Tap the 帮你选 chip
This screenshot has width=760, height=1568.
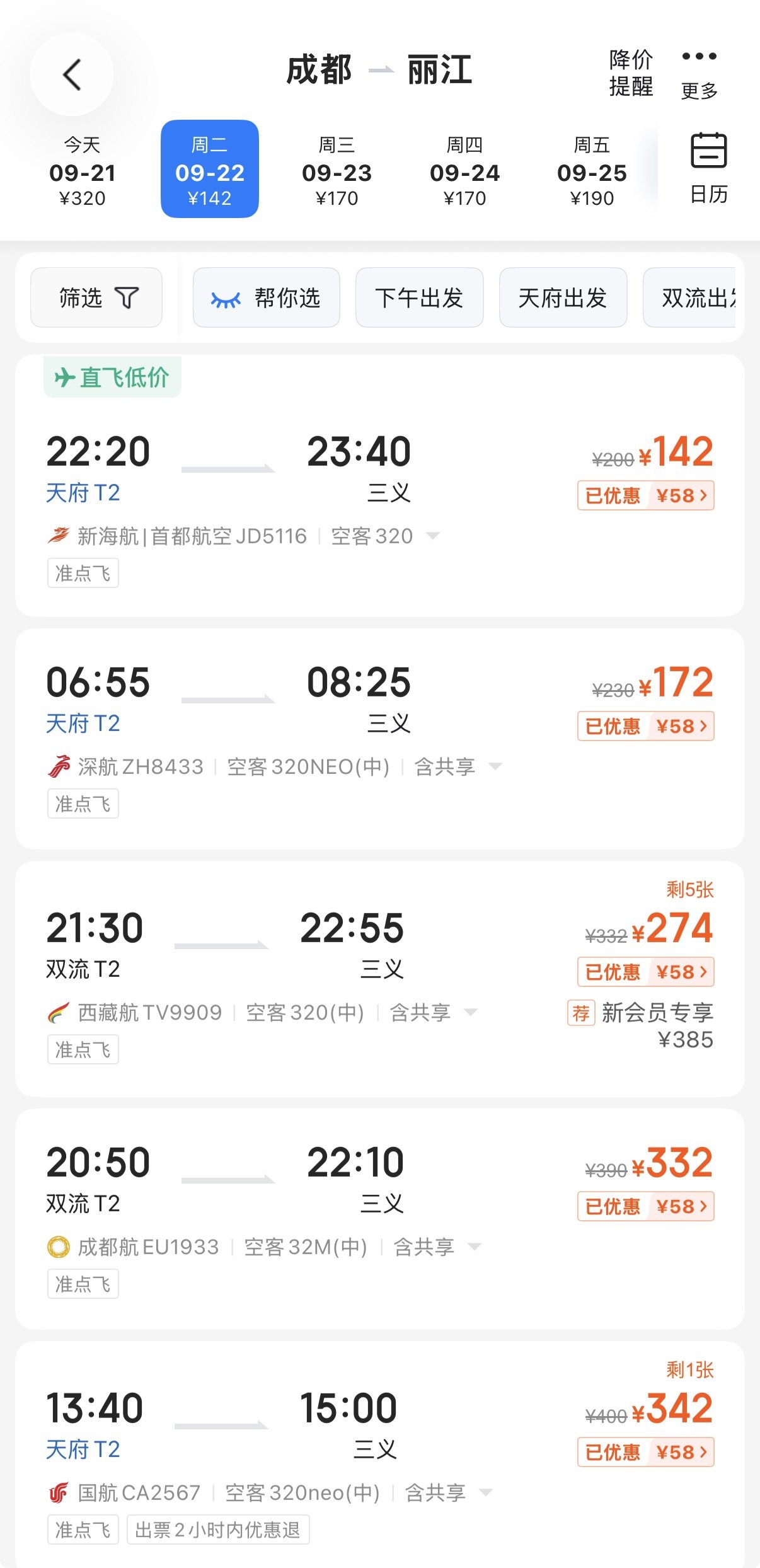267,297
